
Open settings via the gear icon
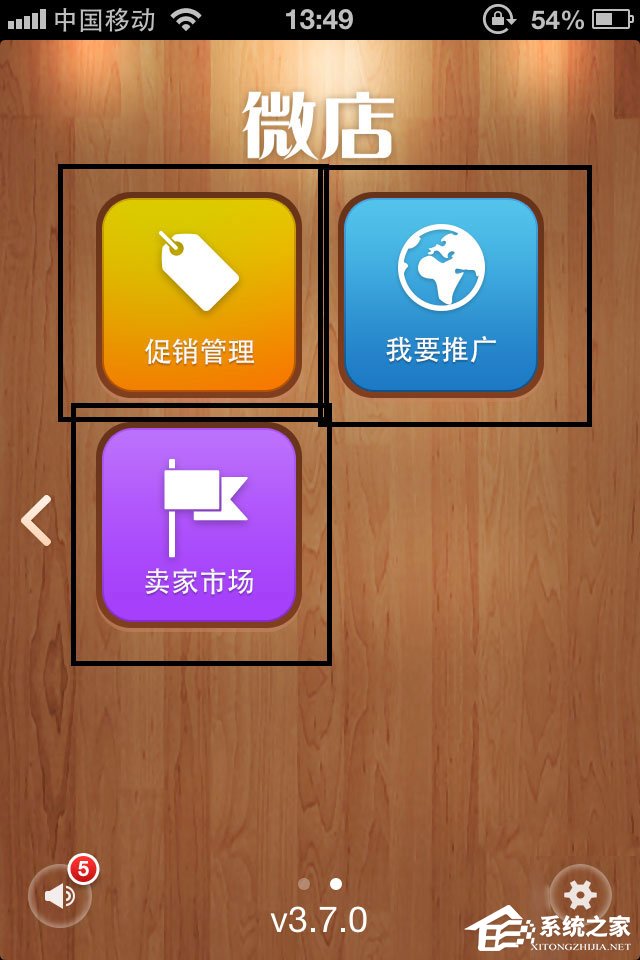click(x=580, y=893)
